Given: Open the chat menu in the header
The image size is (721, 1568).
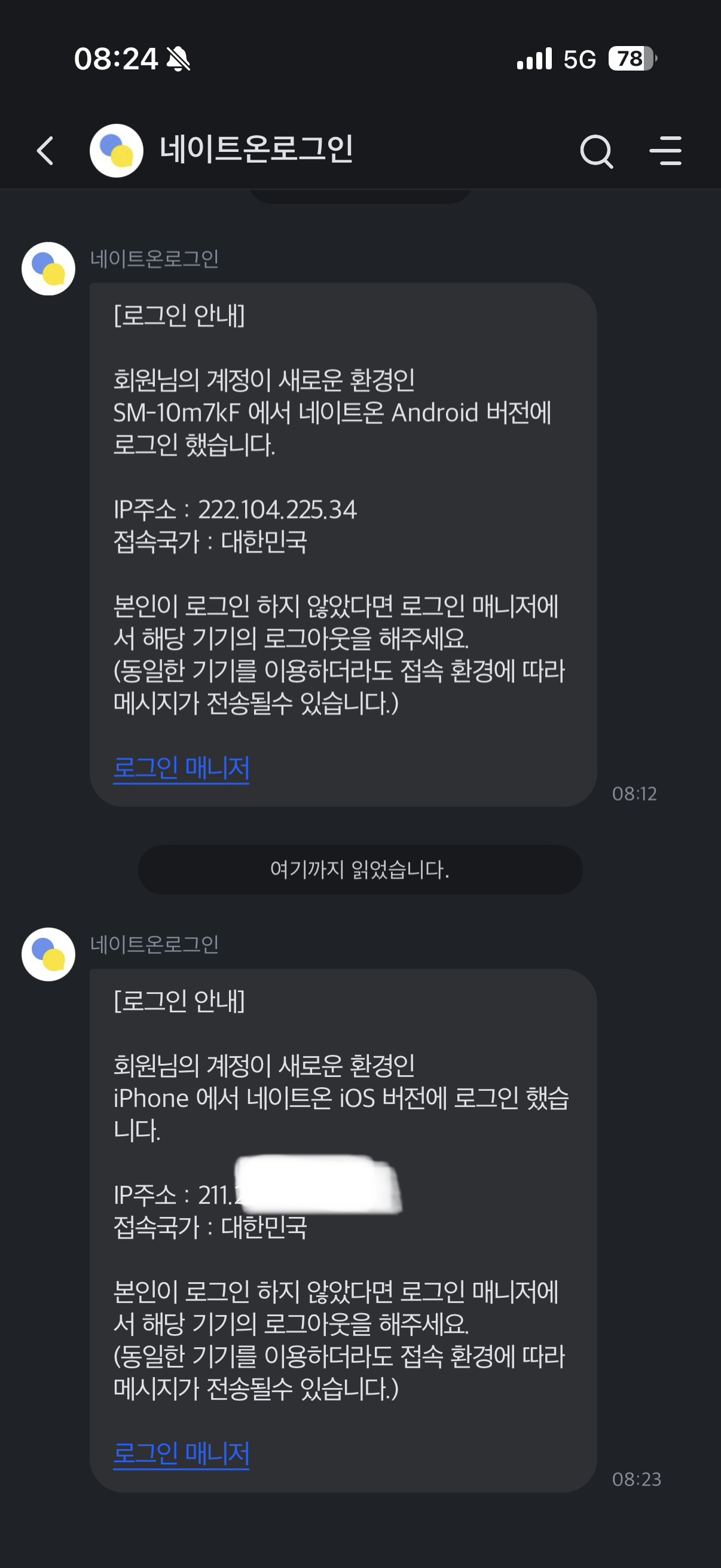Looking at the screenshot, I should (x=665, y=151).
